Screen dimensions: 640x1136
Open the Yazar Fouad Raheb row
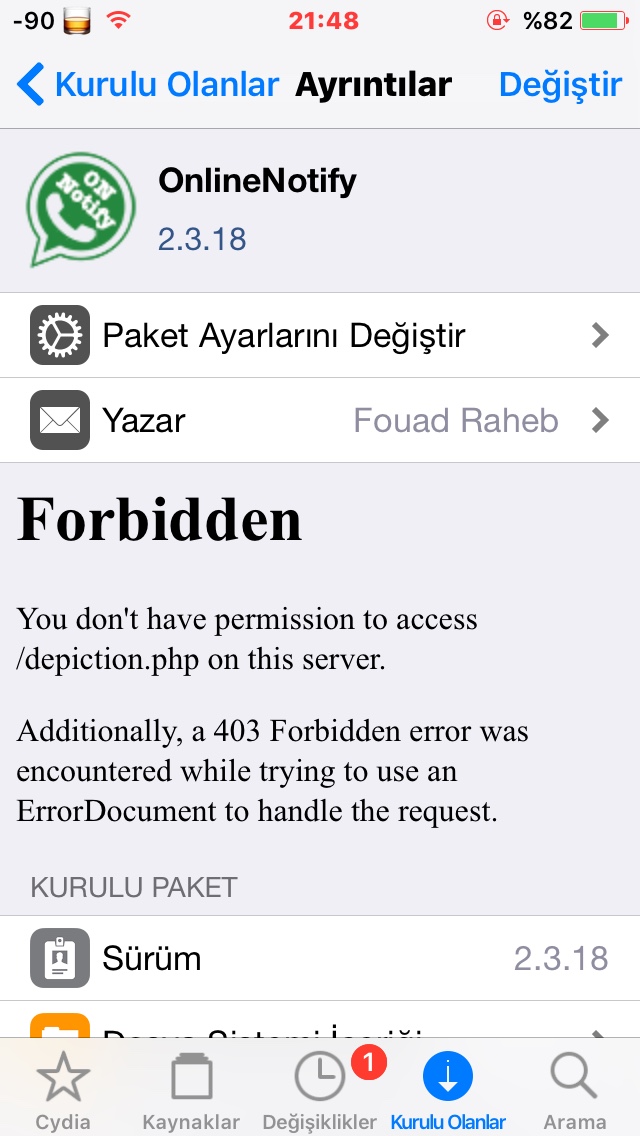[x=320, y=420]
